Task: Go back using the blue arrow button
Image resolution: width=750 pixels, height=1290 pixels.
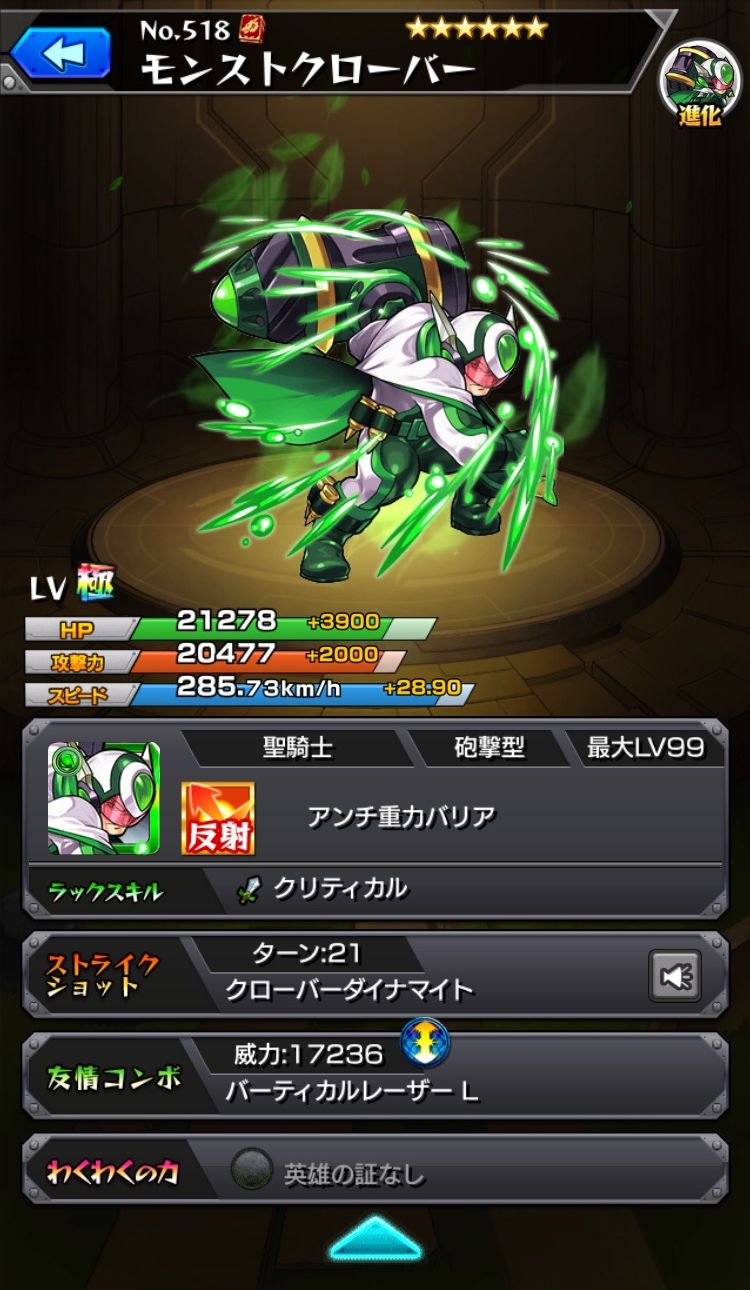Action: pyautogui.click(x=60, y=55)
